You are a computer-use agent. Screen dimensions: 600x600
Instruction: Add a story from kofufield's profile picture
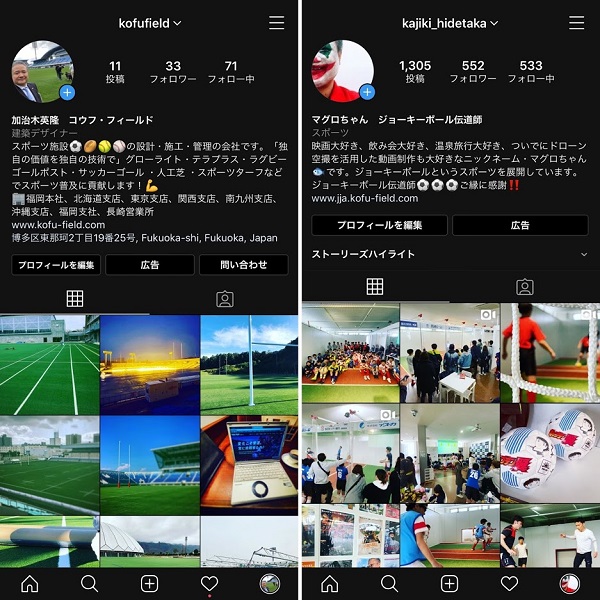[67, 93]
